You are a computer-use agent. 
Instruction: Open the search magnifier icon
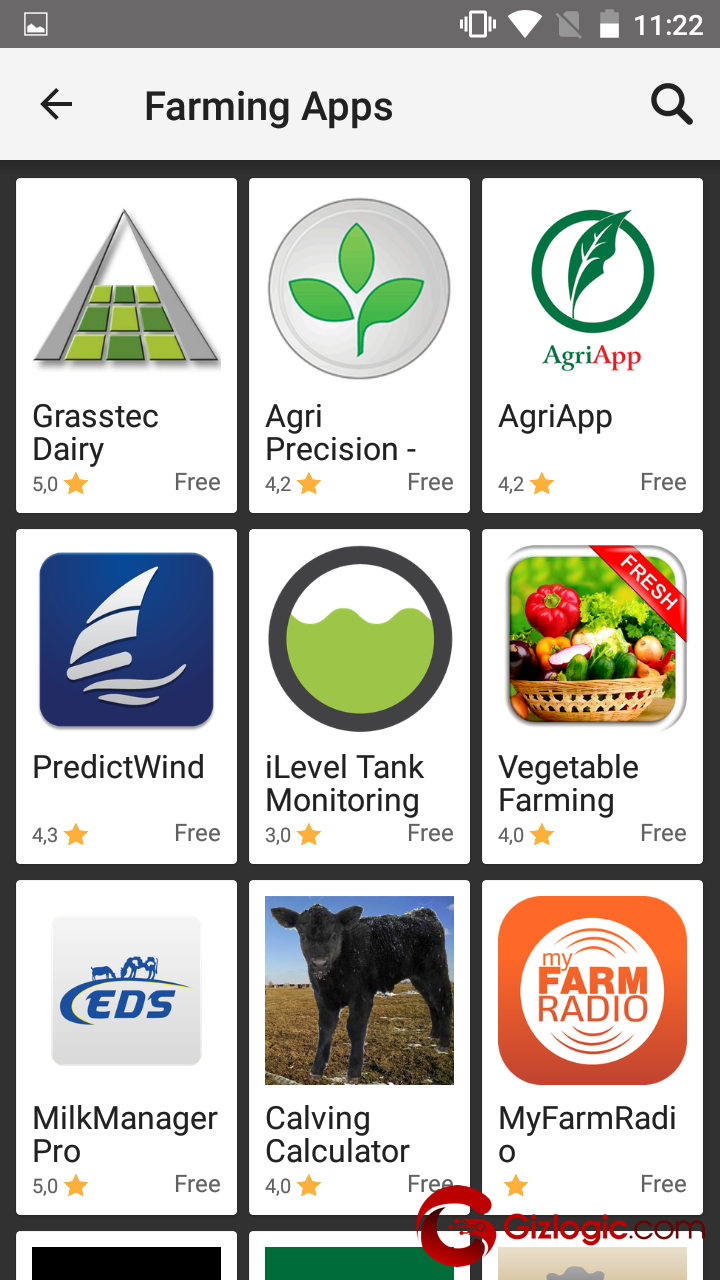pos(671,104)
